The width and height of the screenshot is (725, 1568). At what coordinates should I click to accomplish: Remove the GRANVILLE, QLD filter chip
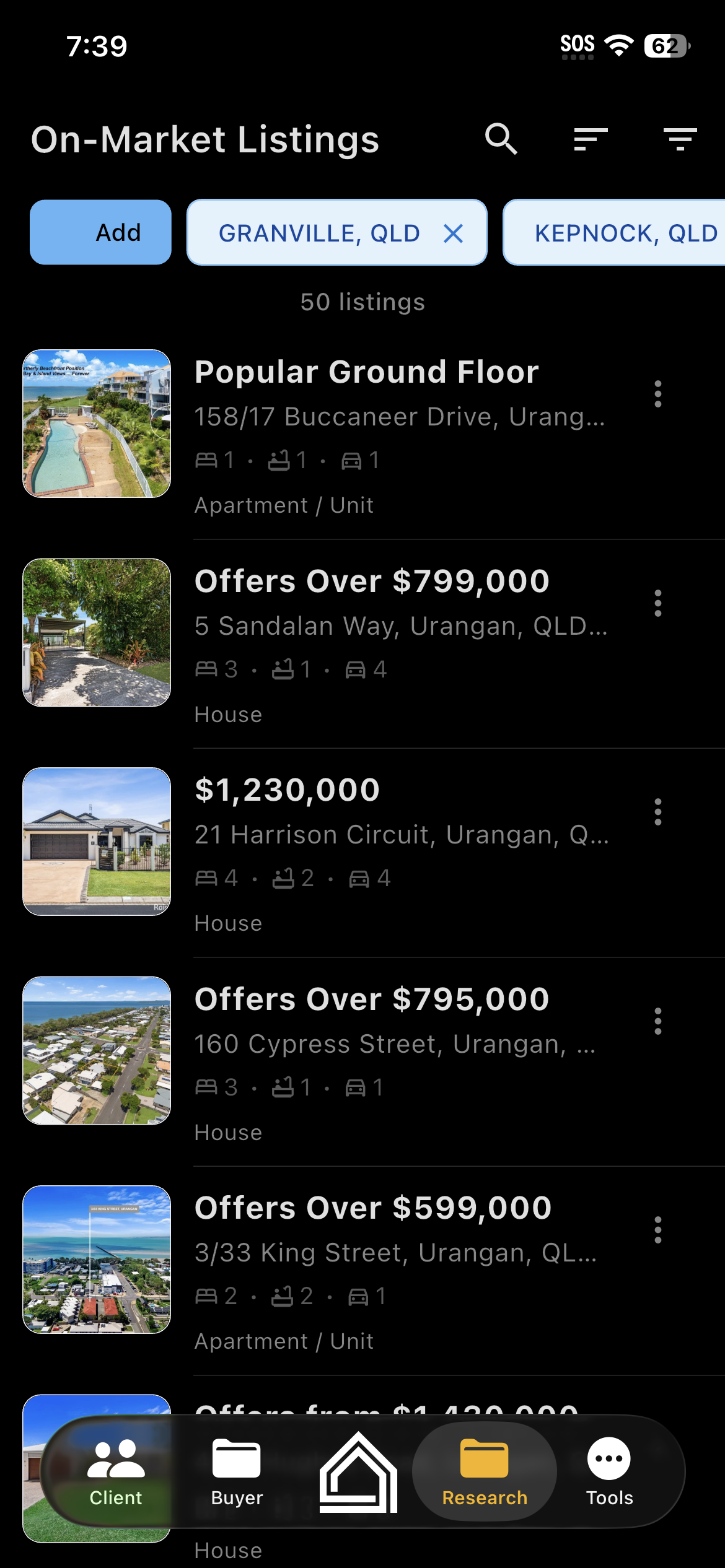point(453,233)
